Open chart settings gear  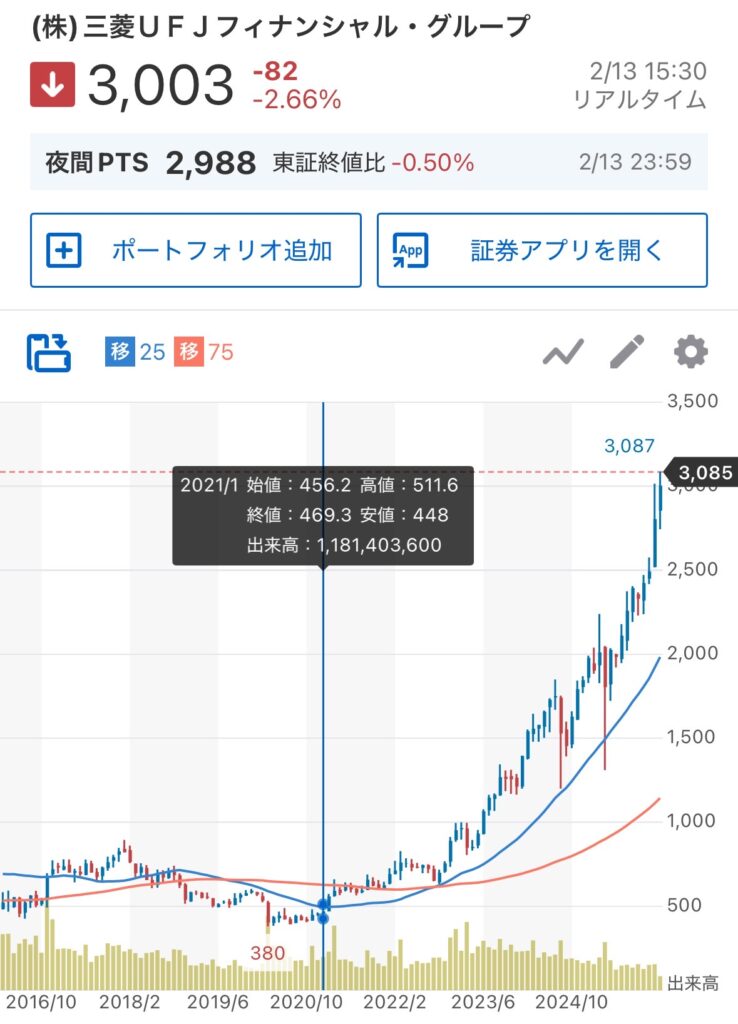[x=691, y=352]
